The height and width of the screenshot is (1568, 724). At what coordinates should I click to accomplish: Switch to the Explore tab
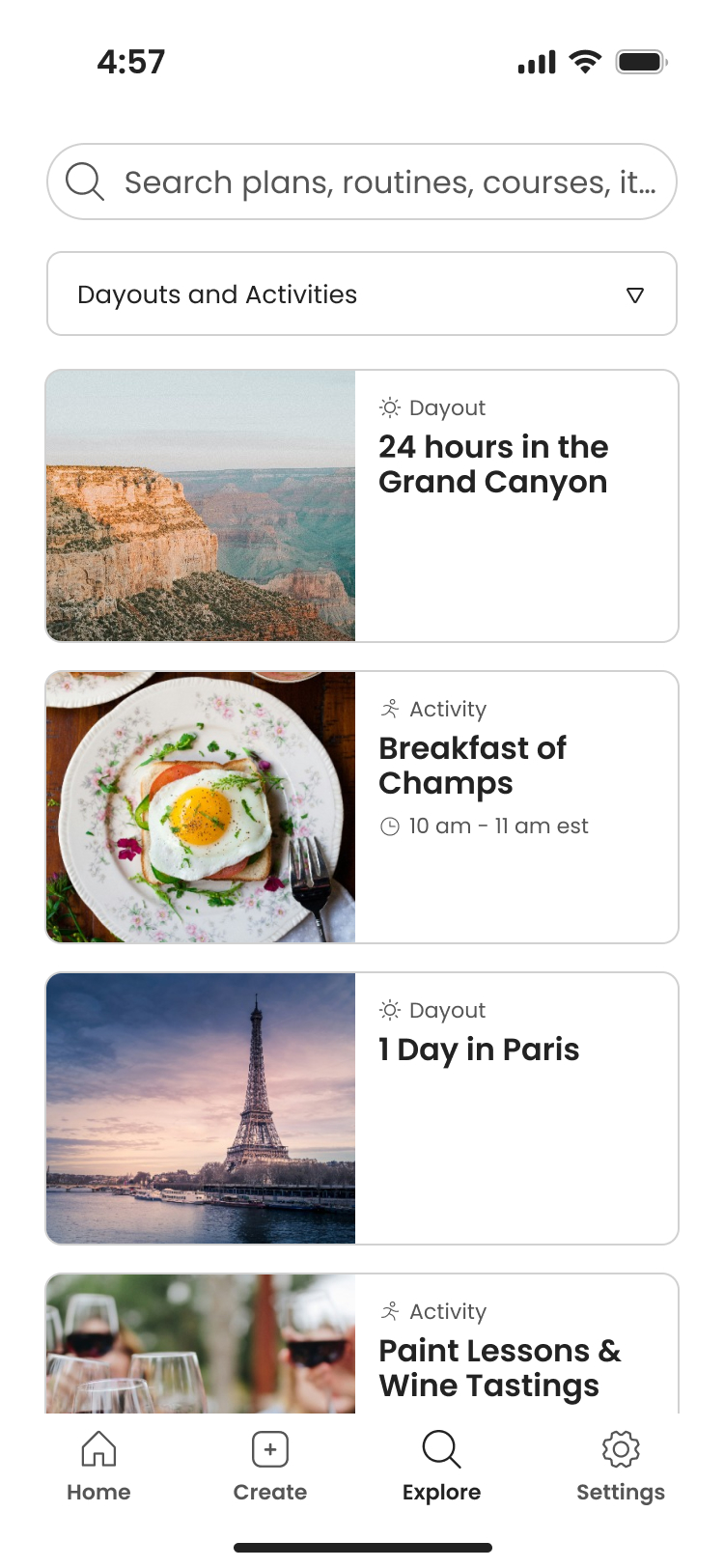[x=441, y=1465]
